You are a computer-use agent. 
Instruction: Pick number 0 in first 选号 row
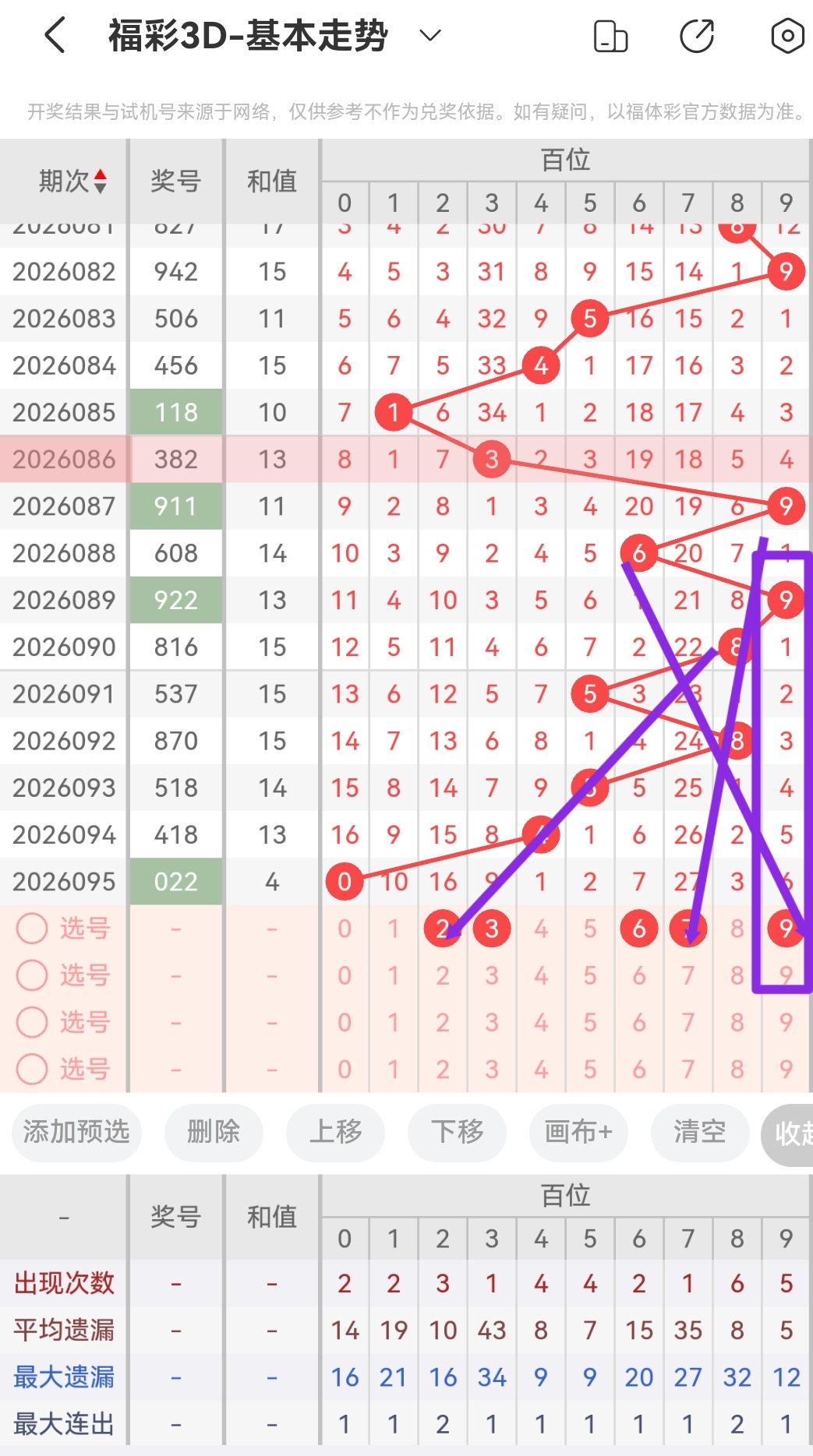(x=345, y=929)
